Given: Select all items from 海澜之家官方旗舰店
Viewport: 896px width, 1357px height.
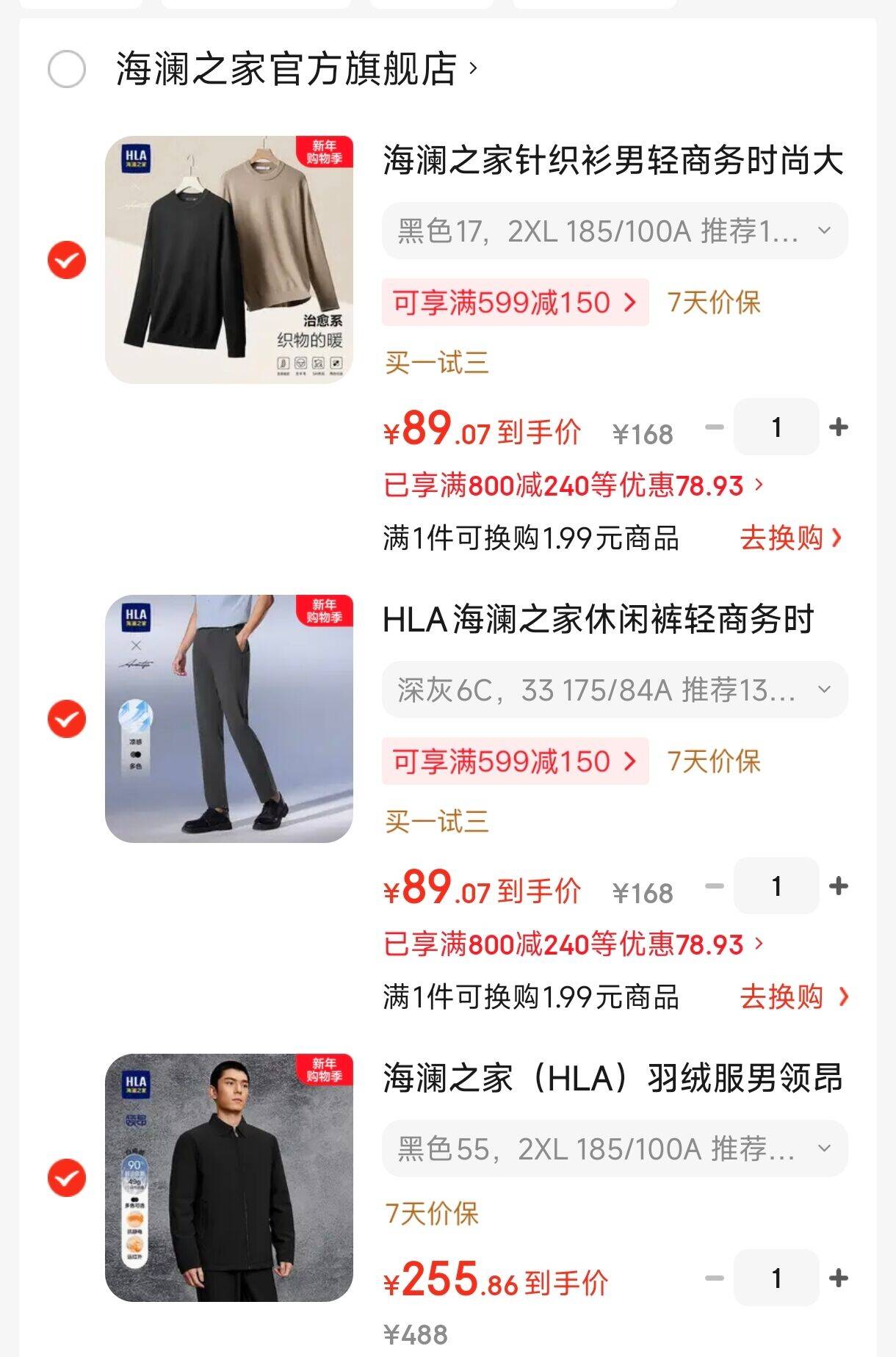Looking at the screenshot, I should 67,70.
